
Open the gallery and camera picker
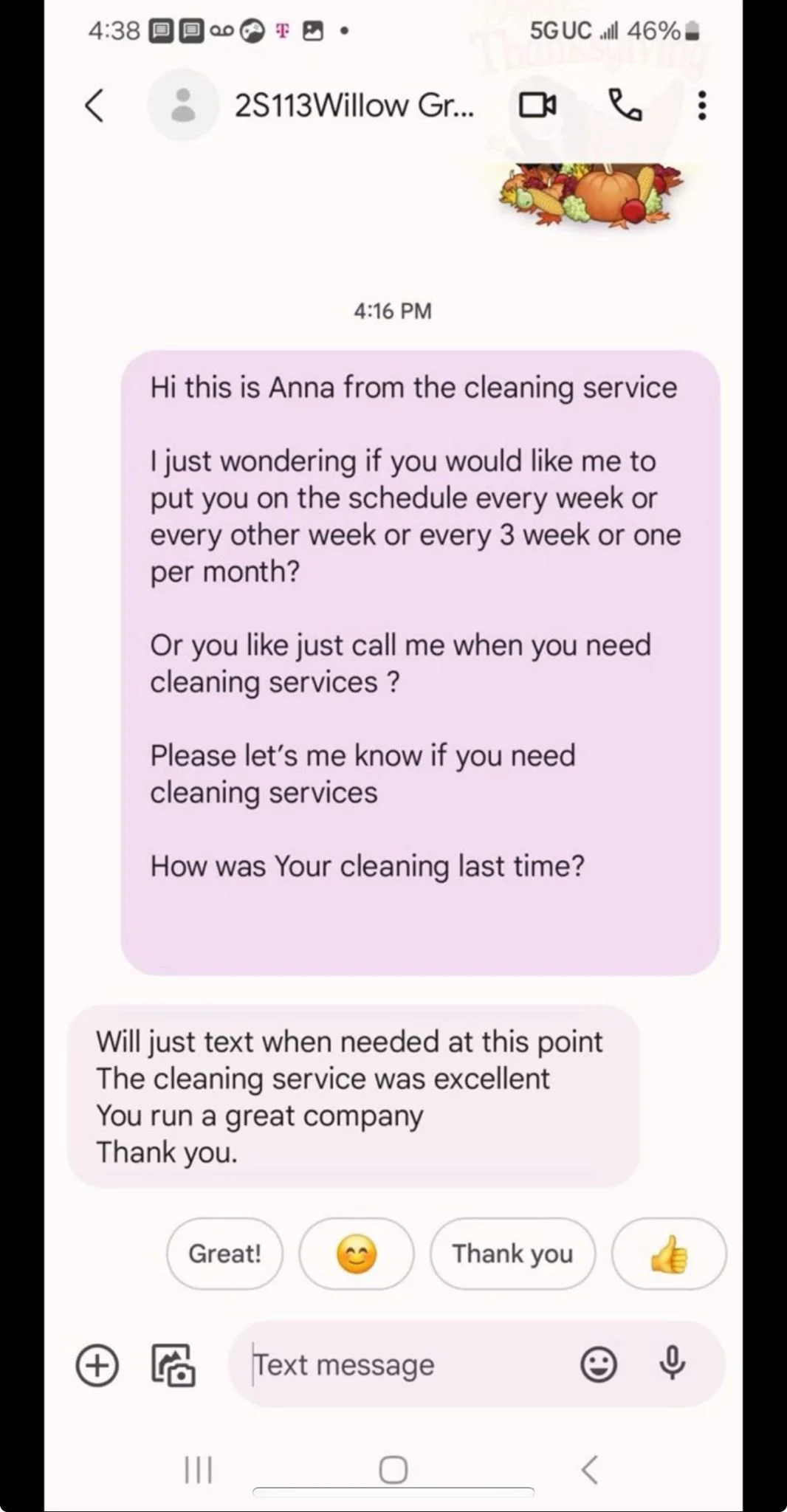(x=173, y=1365)
